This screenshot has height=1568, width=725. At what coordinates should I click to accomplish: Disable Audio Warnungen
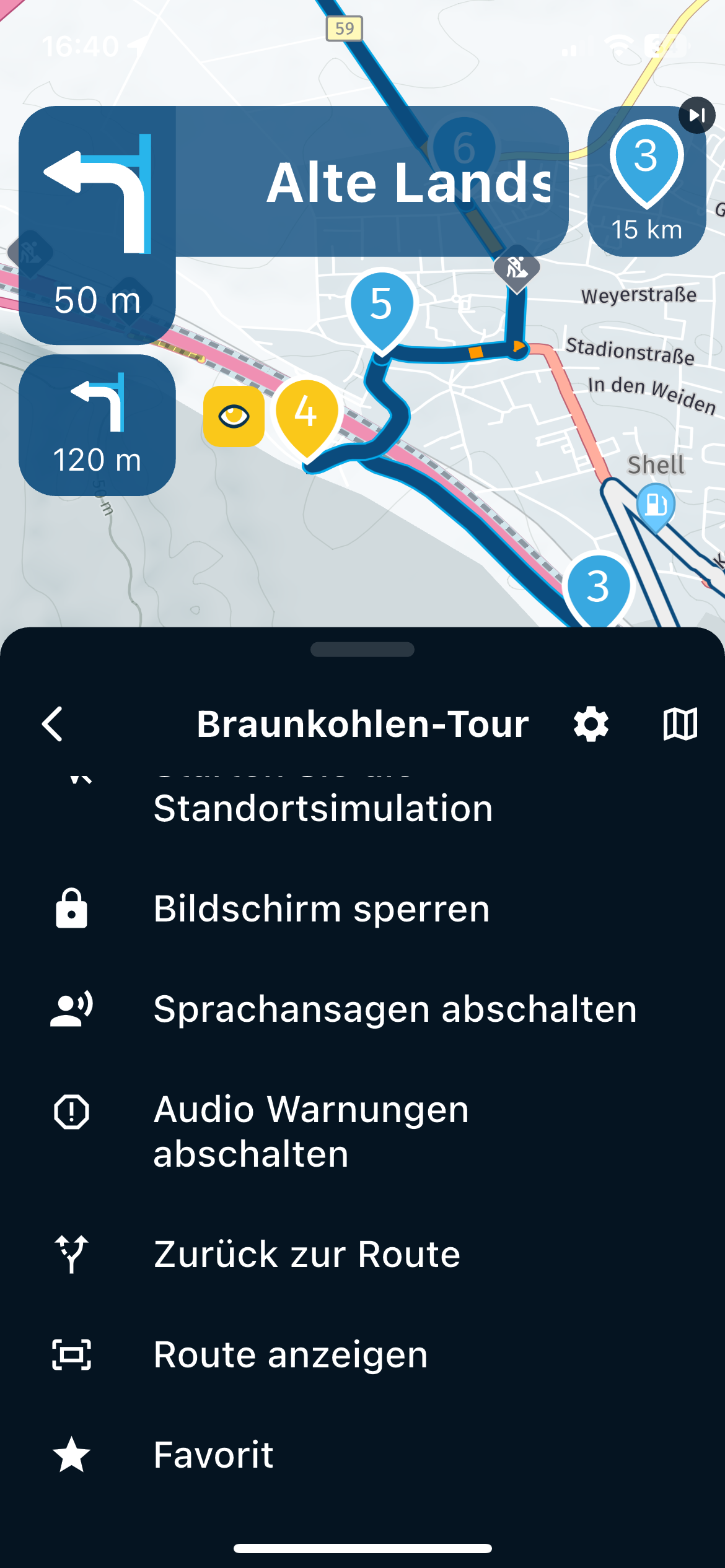tap(310, 1131)
